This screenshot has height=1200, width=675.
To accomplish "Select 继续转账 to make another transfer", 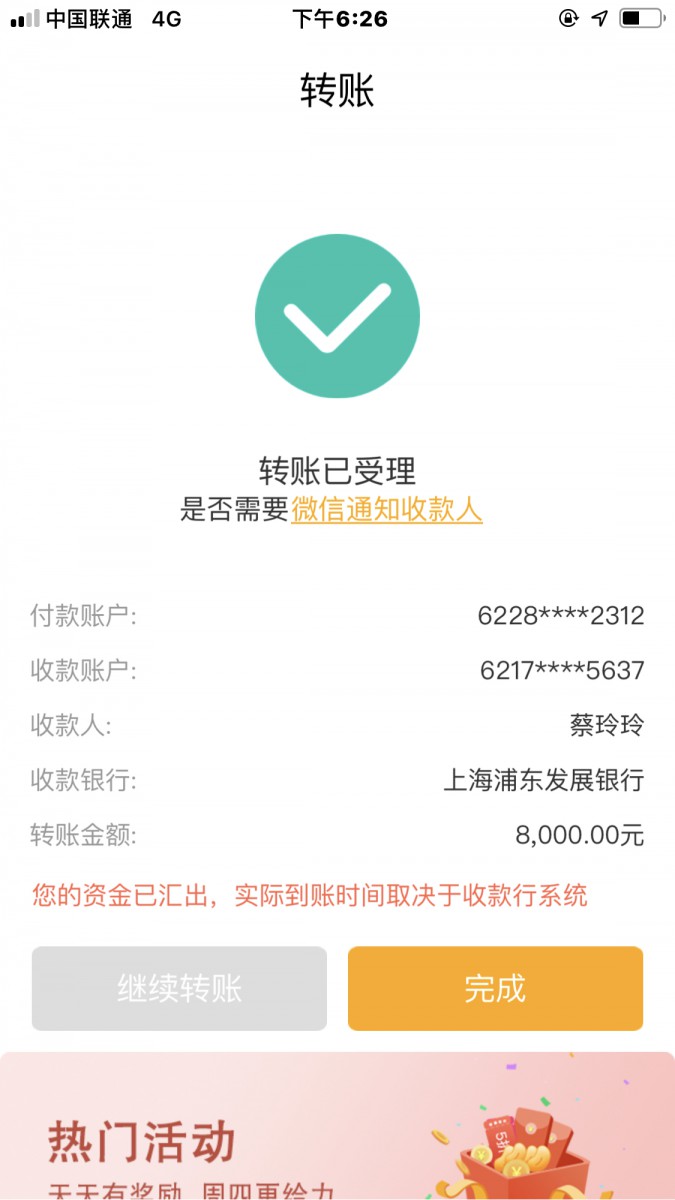I will [x=179, y=988].
